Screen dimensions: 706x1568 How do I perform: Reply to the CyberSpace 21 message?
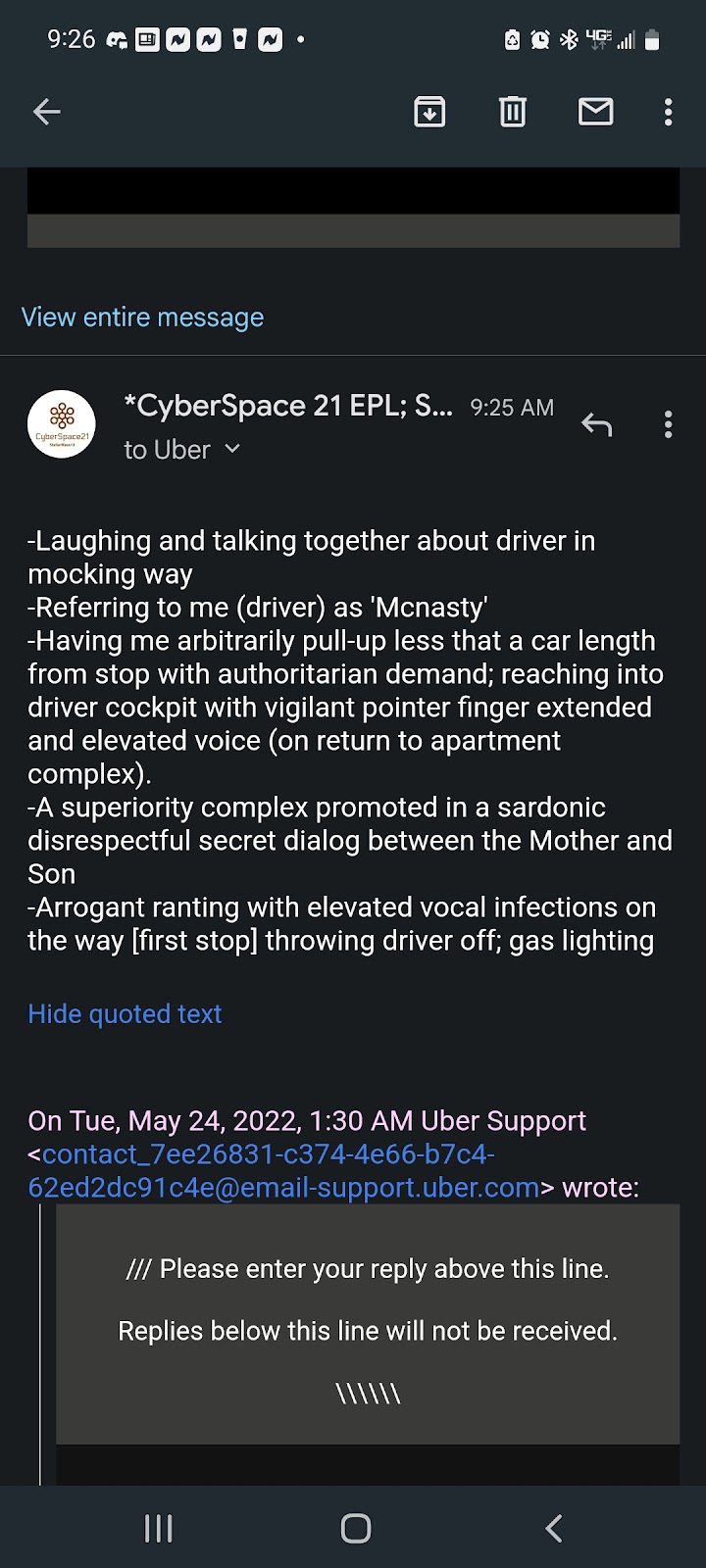pos(596,424)
